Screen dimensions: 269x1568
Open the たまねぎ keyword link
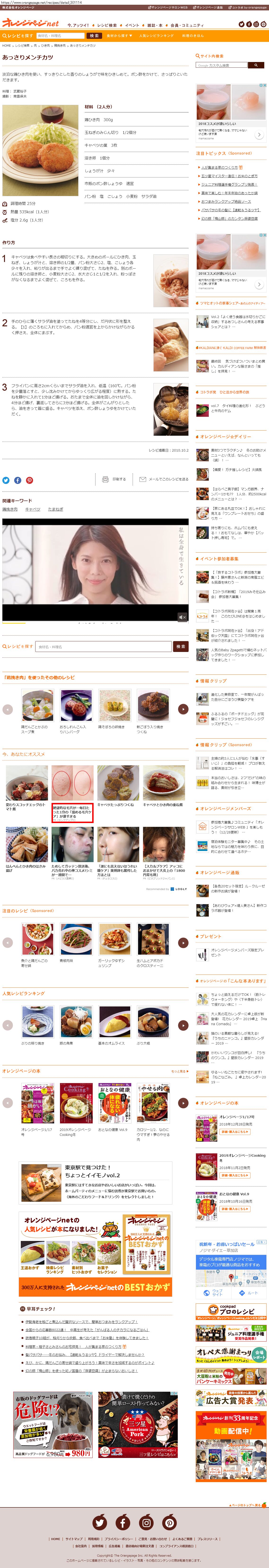[55, 509]
